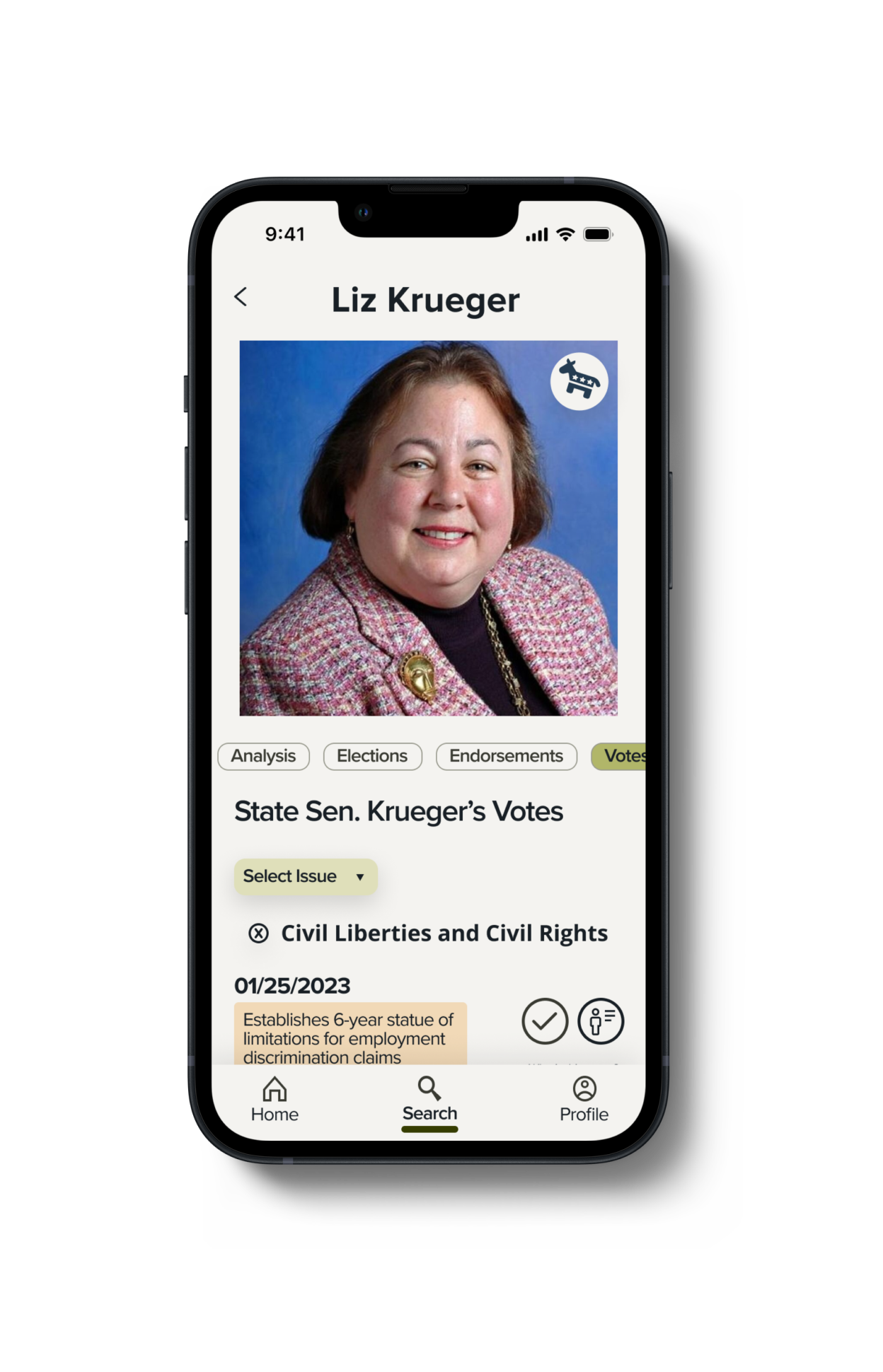Open the person details icon beside the checkmark
The image size is (883, 1372).
[x=601, y=1021]
